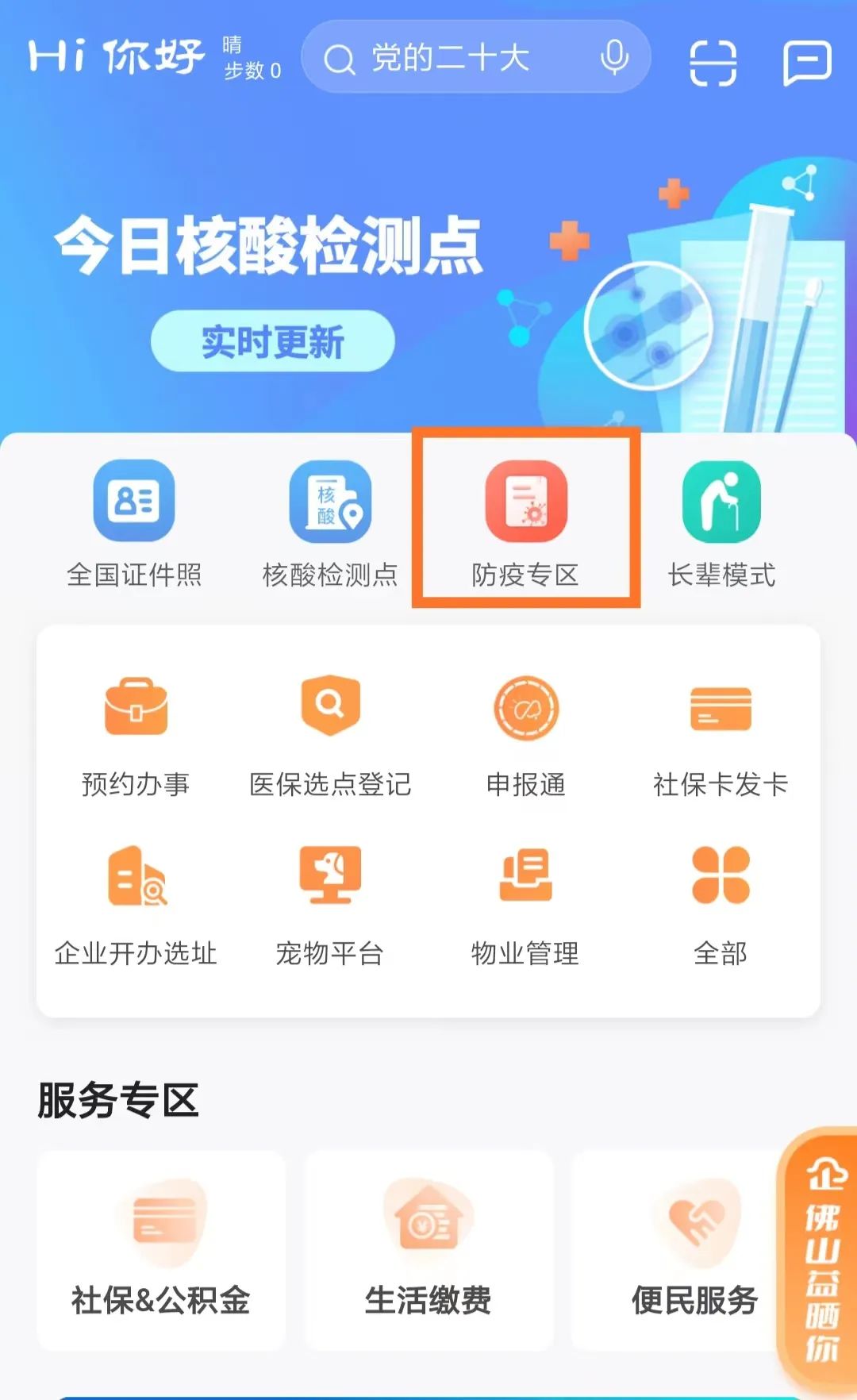
Task: Open the 社保&公积金 card
Action: tap(161, 1250)
